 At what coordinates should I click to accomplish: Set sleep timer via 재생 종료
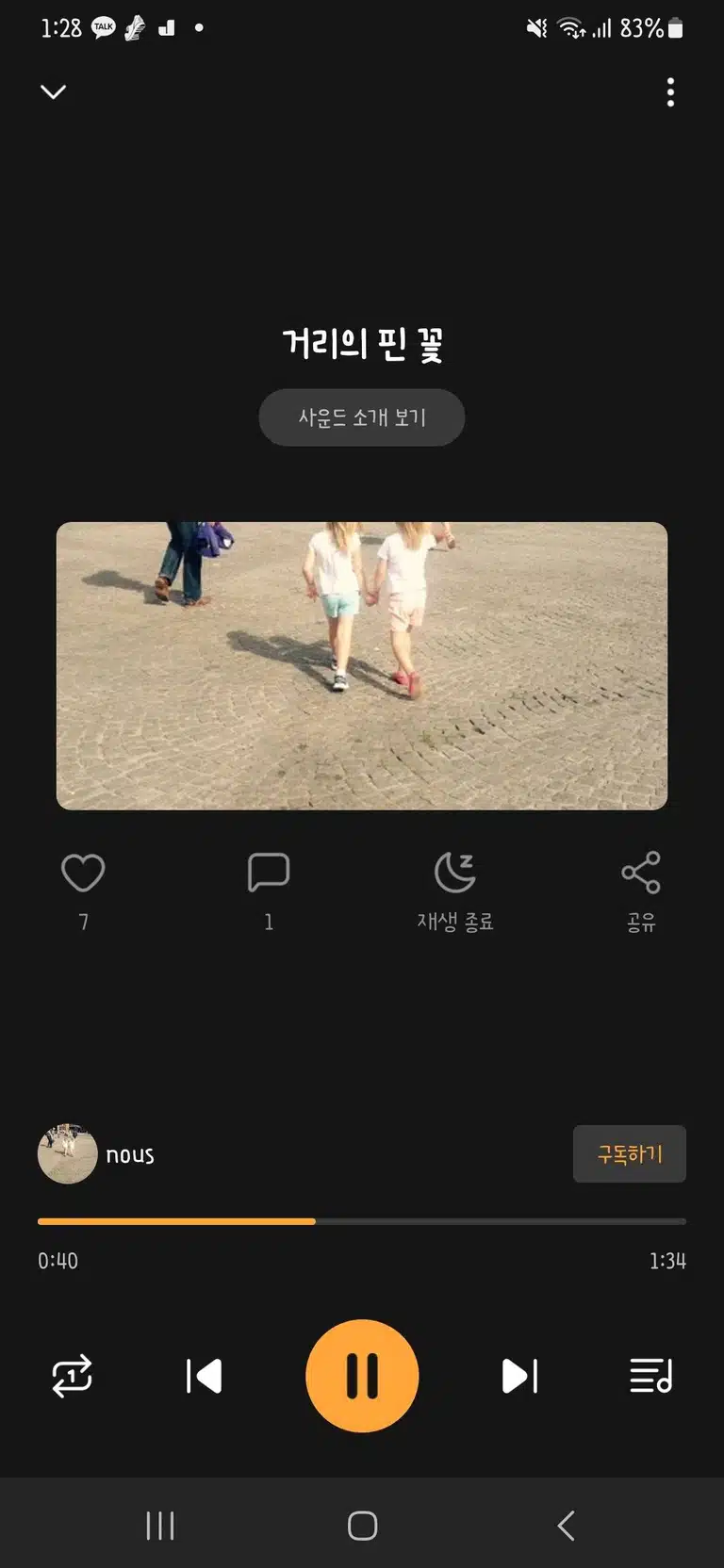(455, 891)
